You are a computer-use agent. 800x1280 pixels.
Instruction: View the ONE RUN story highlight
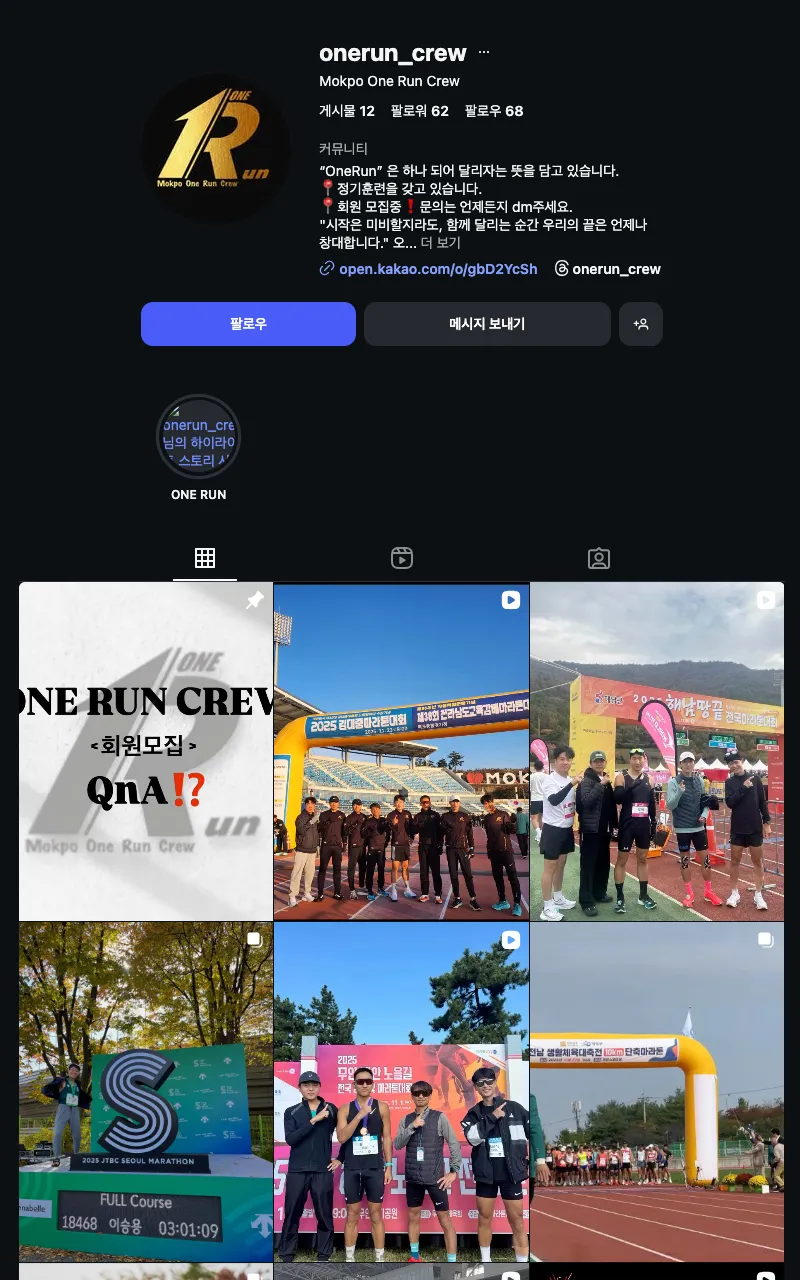tap(199, 438)
